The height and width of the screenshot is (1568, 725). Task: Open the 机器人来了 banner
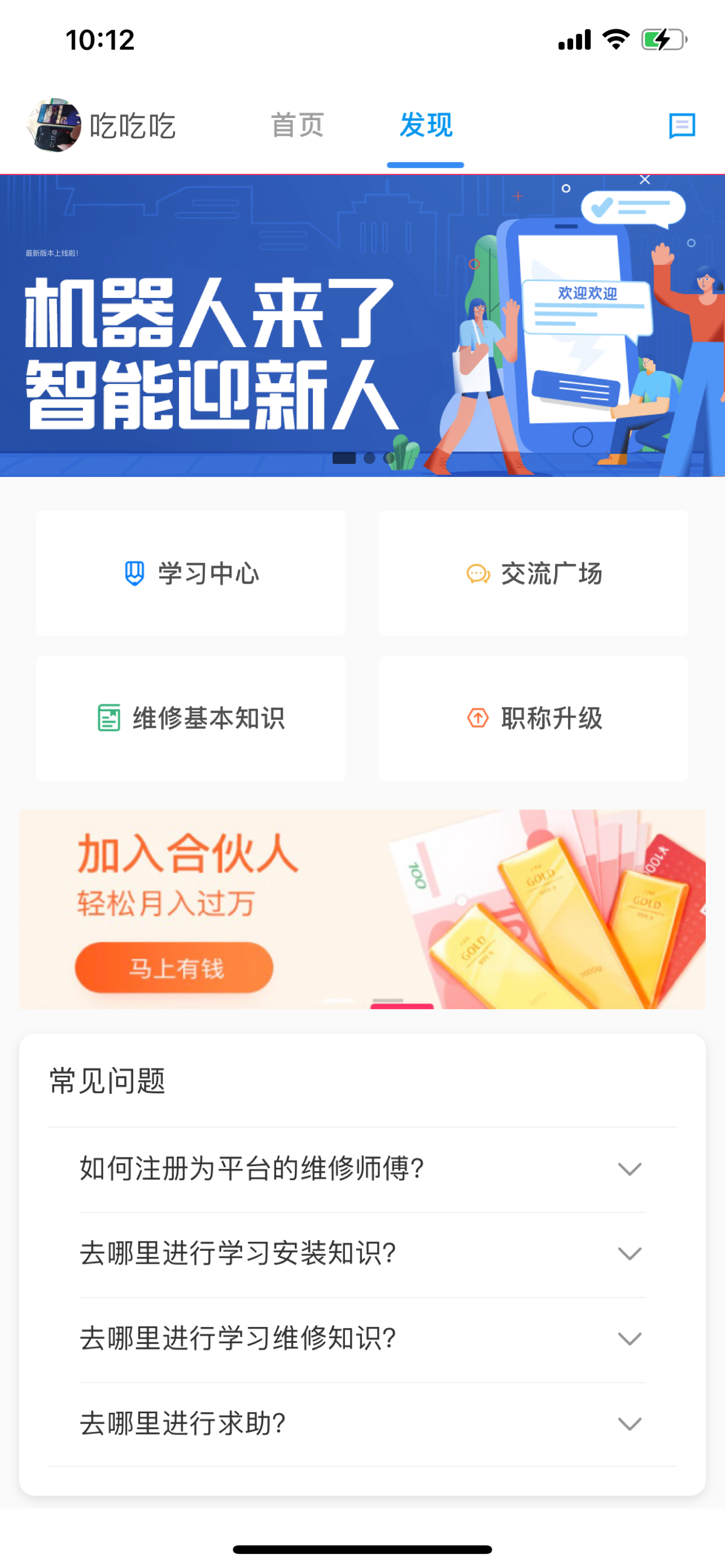(x=361, y=326)
